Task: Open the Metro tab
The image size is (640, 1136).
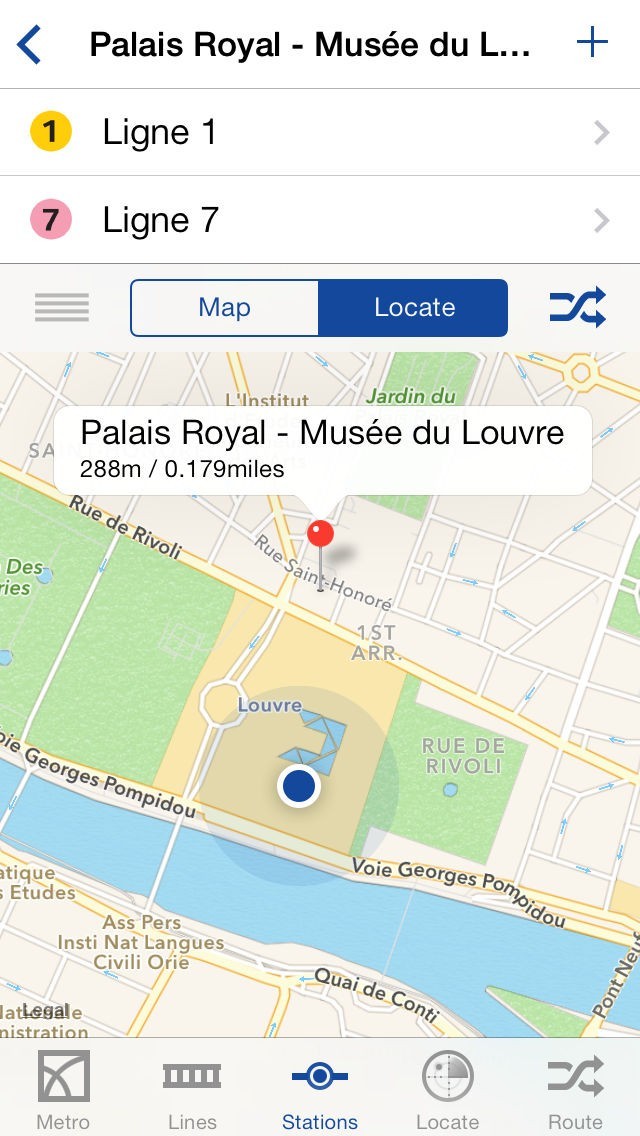Action: tap(63, 1090)
